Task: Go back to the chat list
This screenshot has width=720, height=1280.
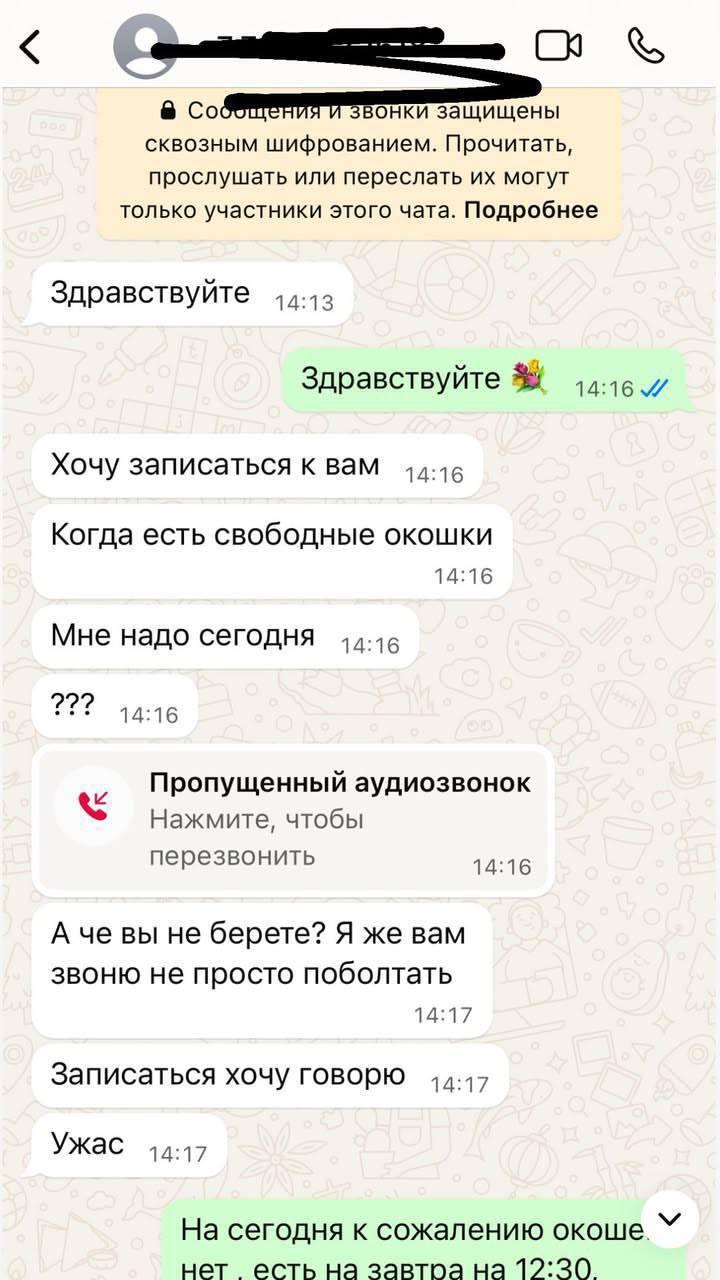Action: 31,46
